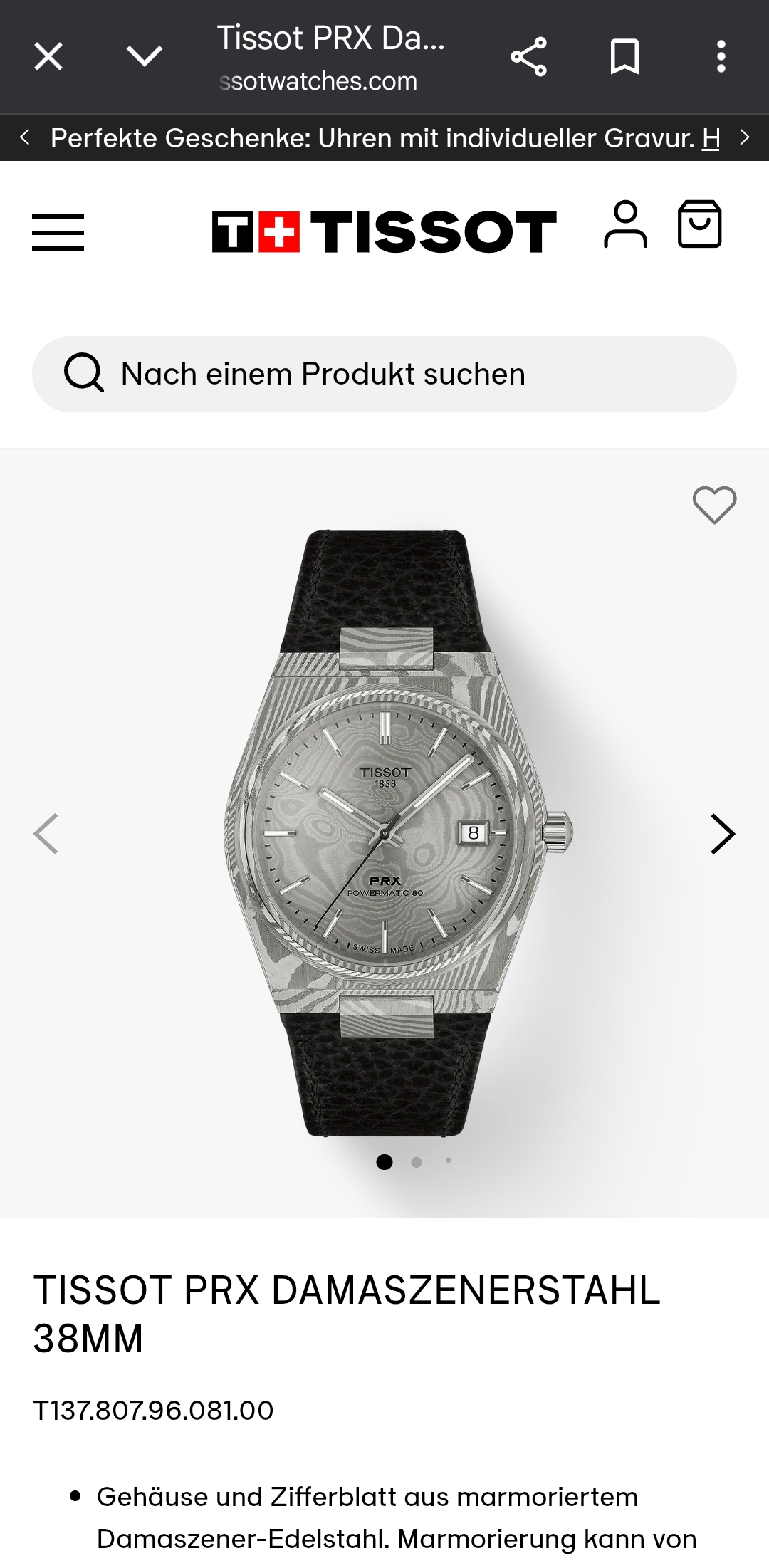Show the next product image
This screenshot has height=1568, width=769.
722,834
